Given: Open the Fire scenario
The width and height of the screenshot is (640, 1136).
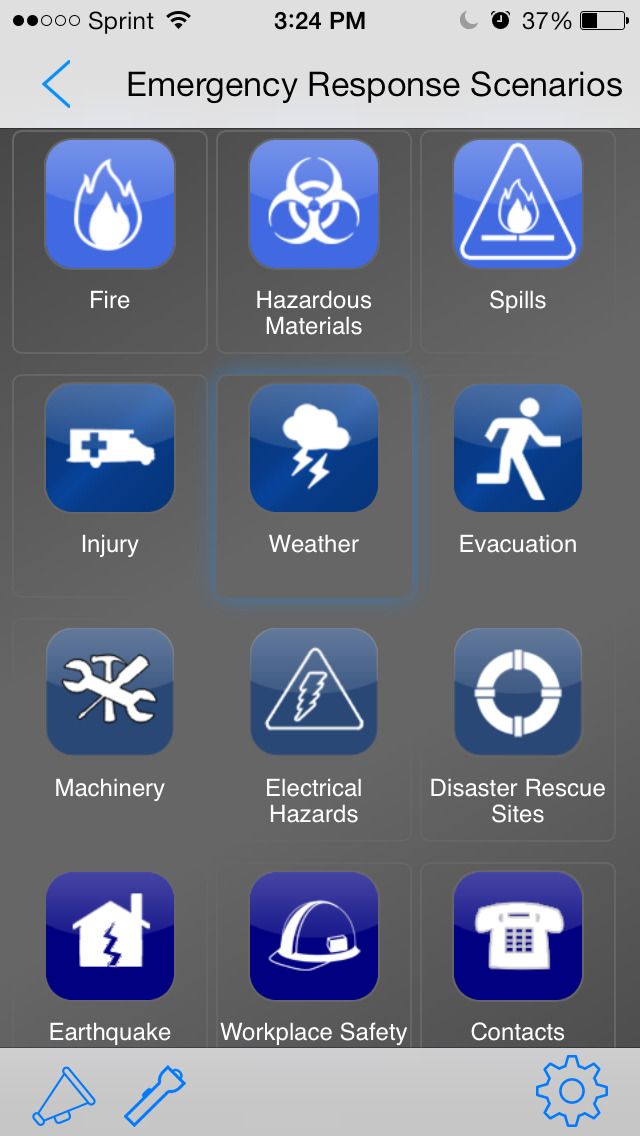Looking at the screenshot, I should tap(109, 241).
